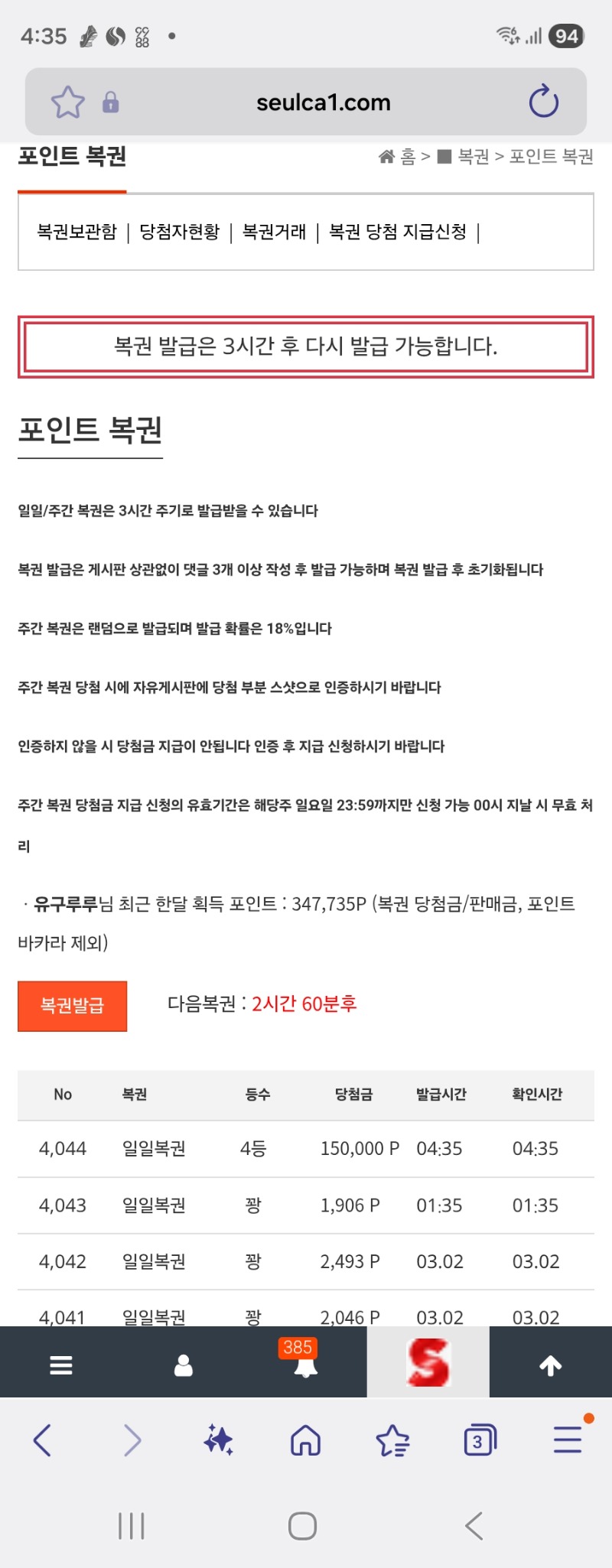Reload the page
The image size is (612, 1568).
[543, 102]
